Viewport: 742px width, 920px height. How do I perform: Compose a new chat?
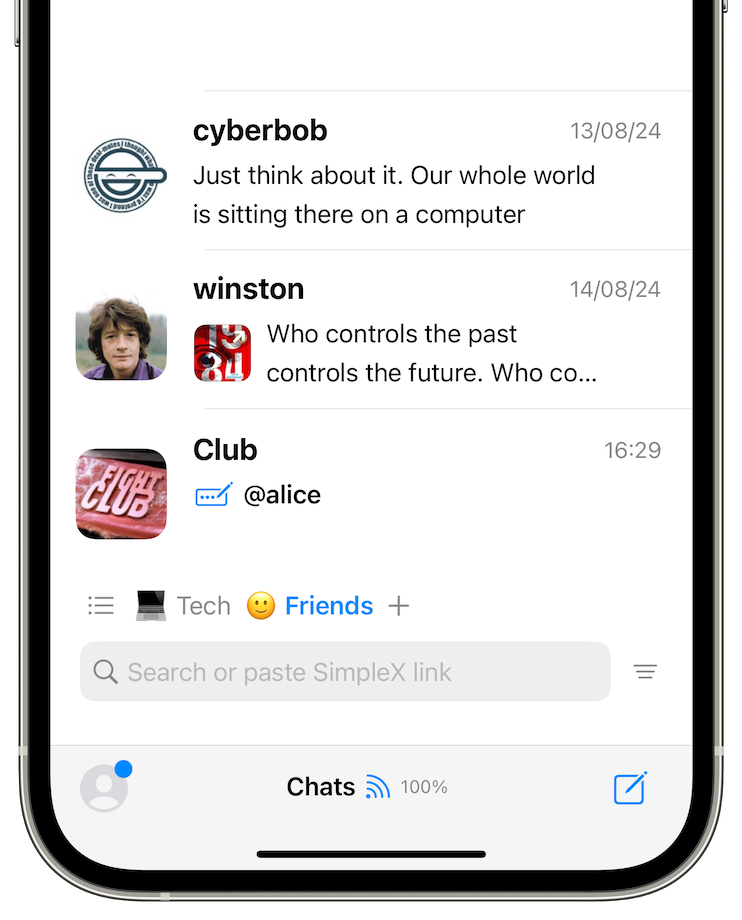(x=630, y=788)
